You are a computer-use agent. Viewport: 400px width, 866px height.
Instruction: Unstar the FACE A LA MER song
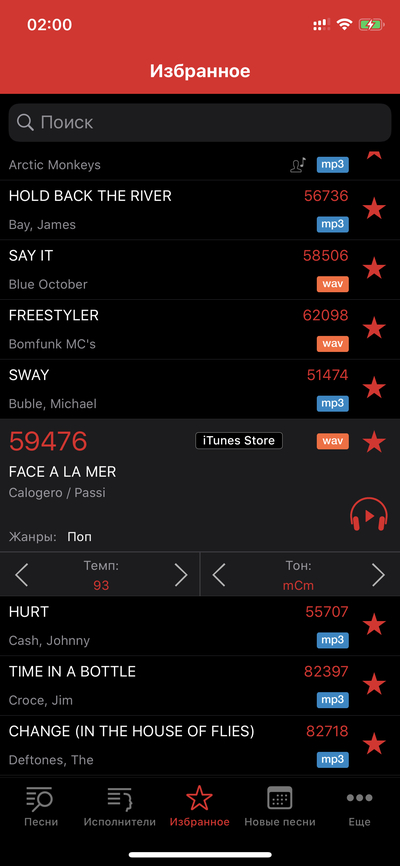click(x=374, y=441)
